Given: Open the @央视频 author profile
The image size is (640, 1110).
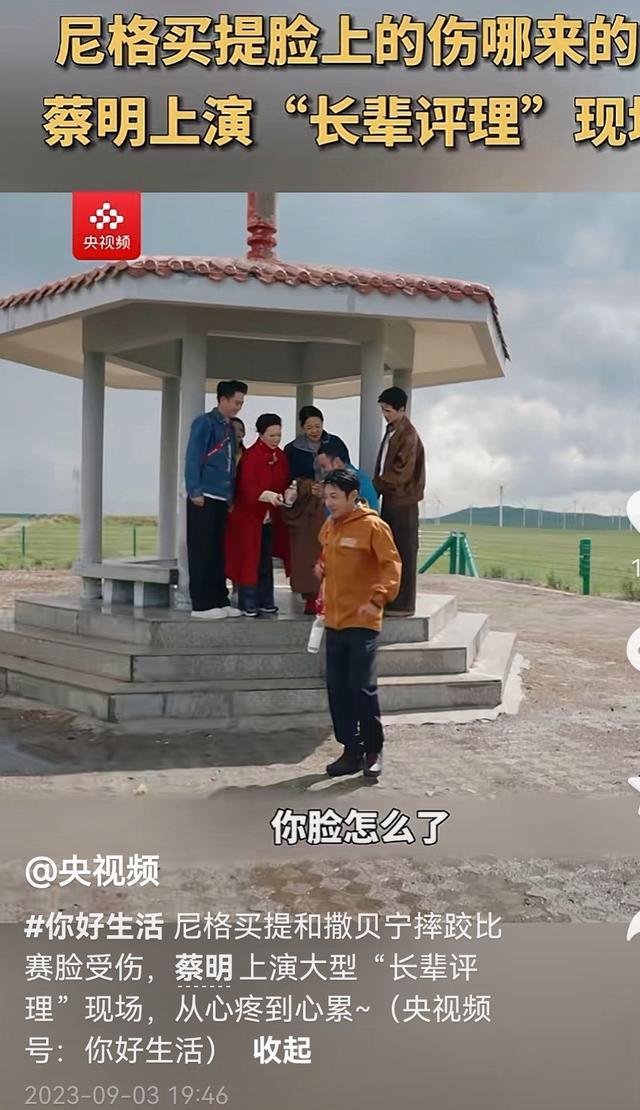Looking at the screenshot, I should [x=92, y=871].
